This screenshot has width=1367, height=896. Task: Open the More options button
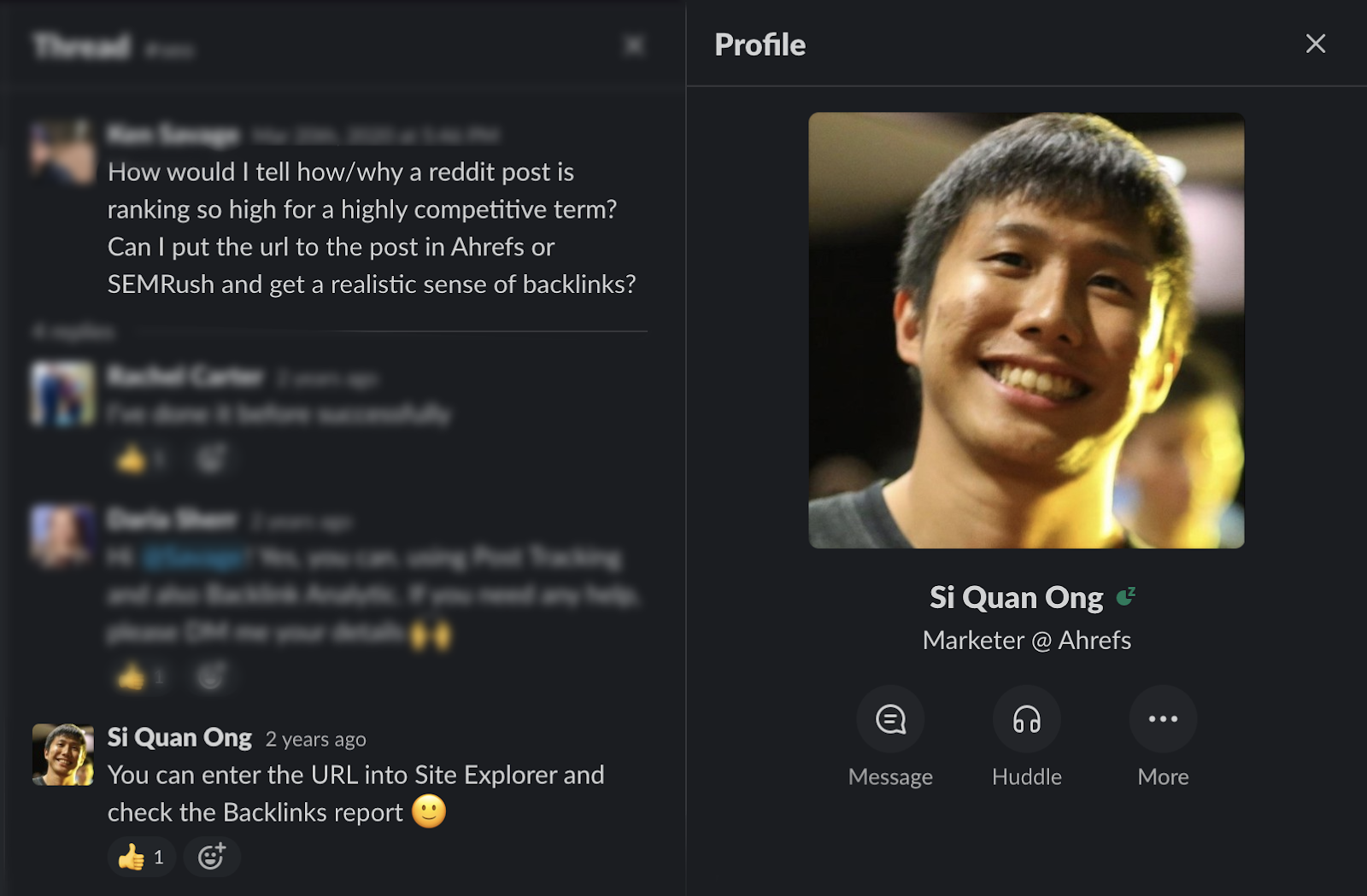pyautogui.click(x=1163, y=719)
